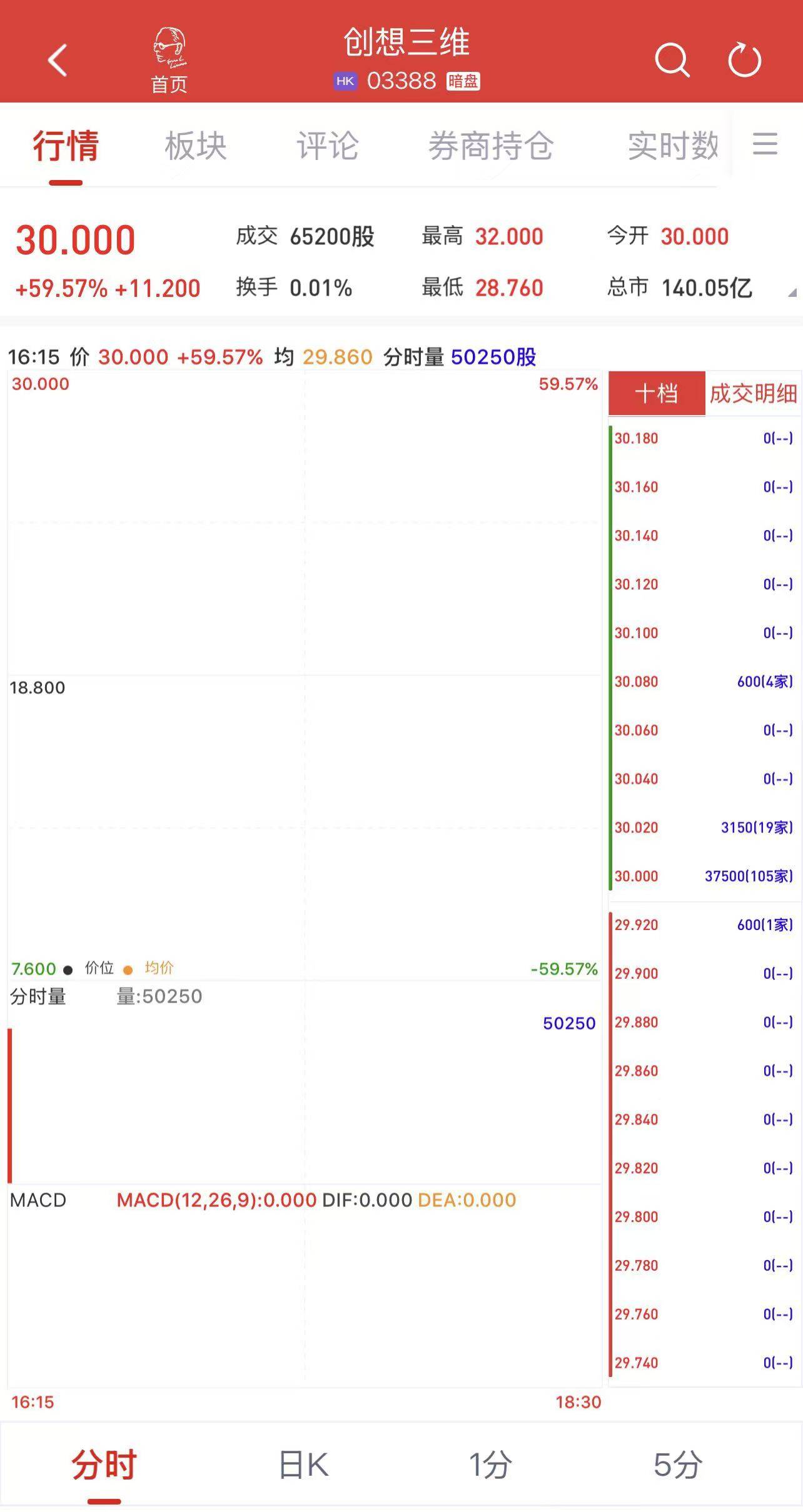Open the 券商持仓 tab
Viewport: 803px width, 1512px height.
[491, 146]
